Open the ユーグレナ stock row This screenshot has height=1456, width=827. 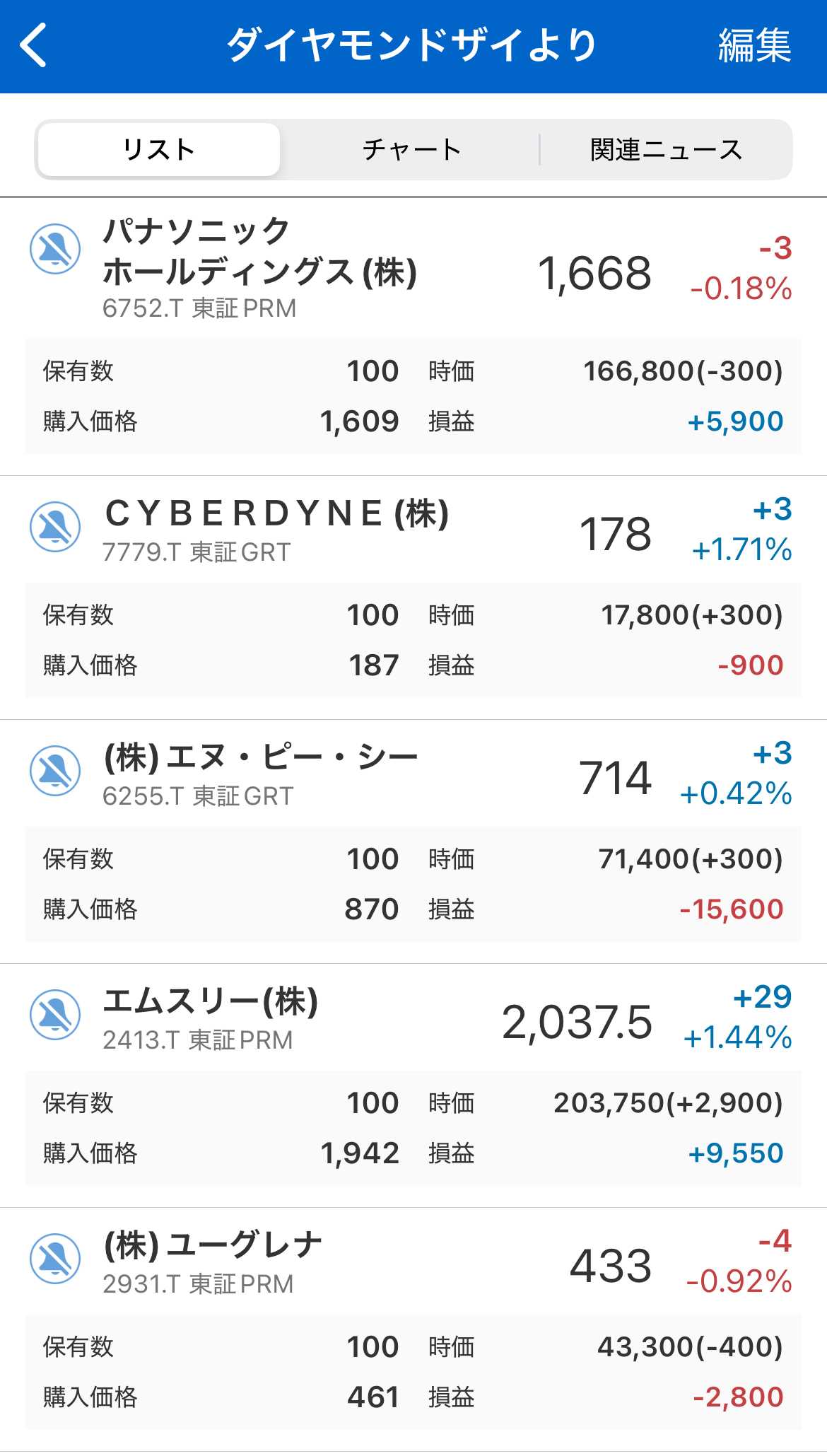click(413, 1329)
